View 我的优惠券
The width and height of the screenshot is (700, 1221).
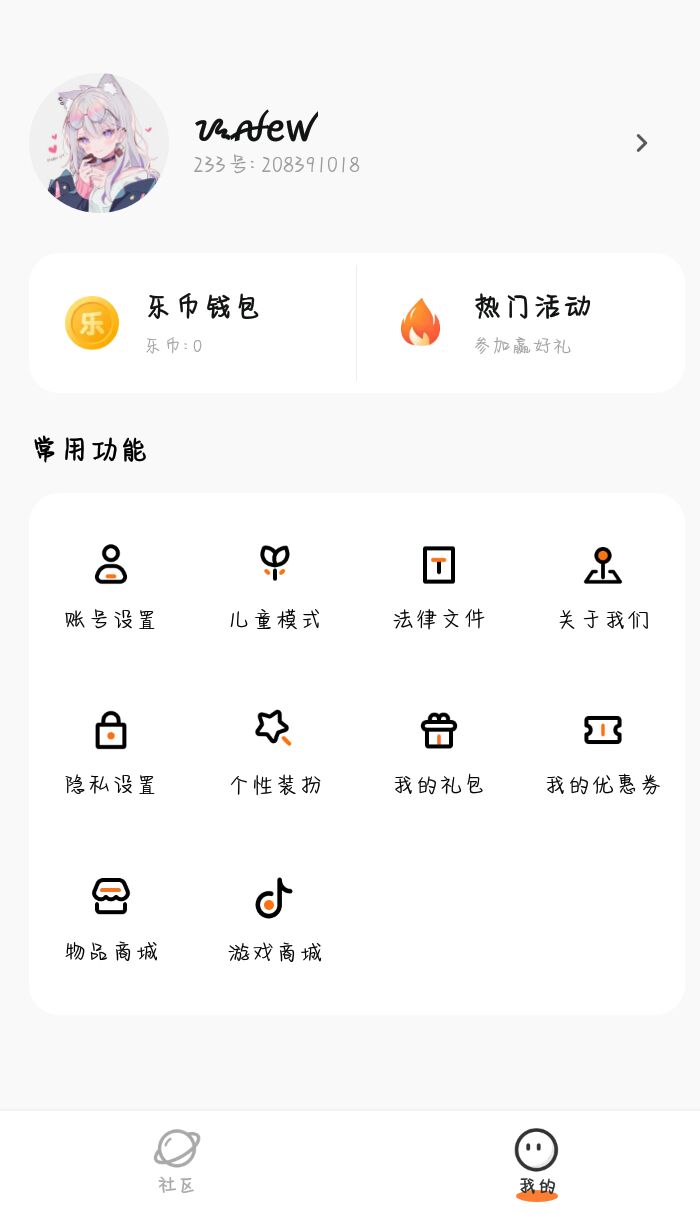603,752
